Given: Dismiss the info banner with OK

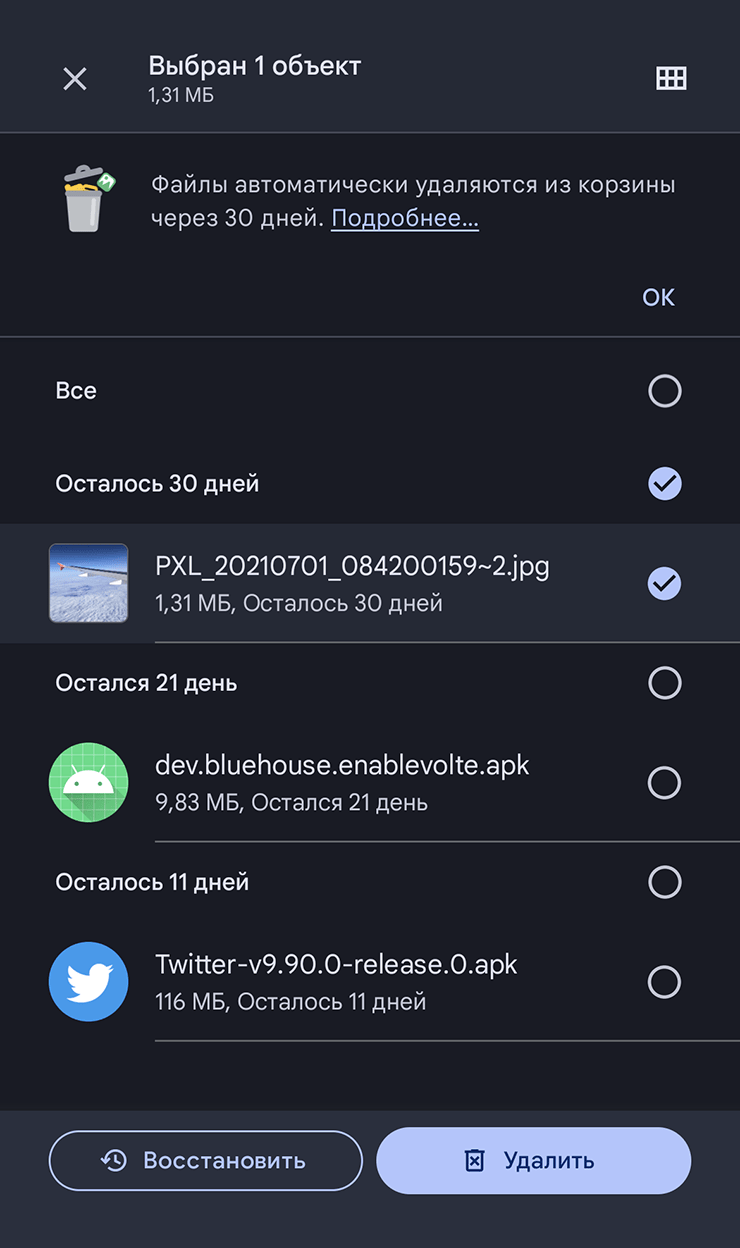Looking at the screenshot, I should (658, 297).
